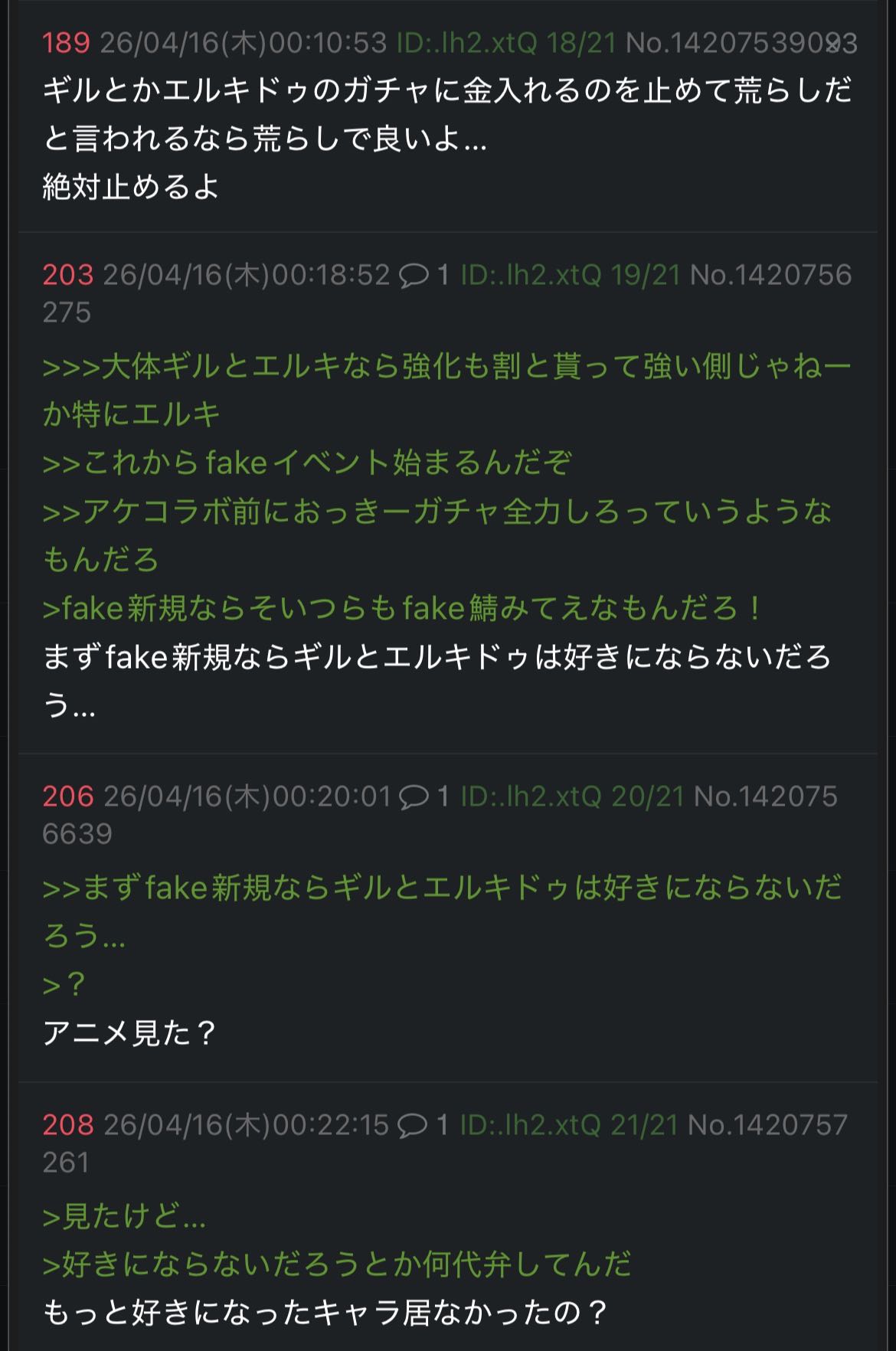
Task: Tap the ID link 18/21 on post 189
Action: coord(505,43)
